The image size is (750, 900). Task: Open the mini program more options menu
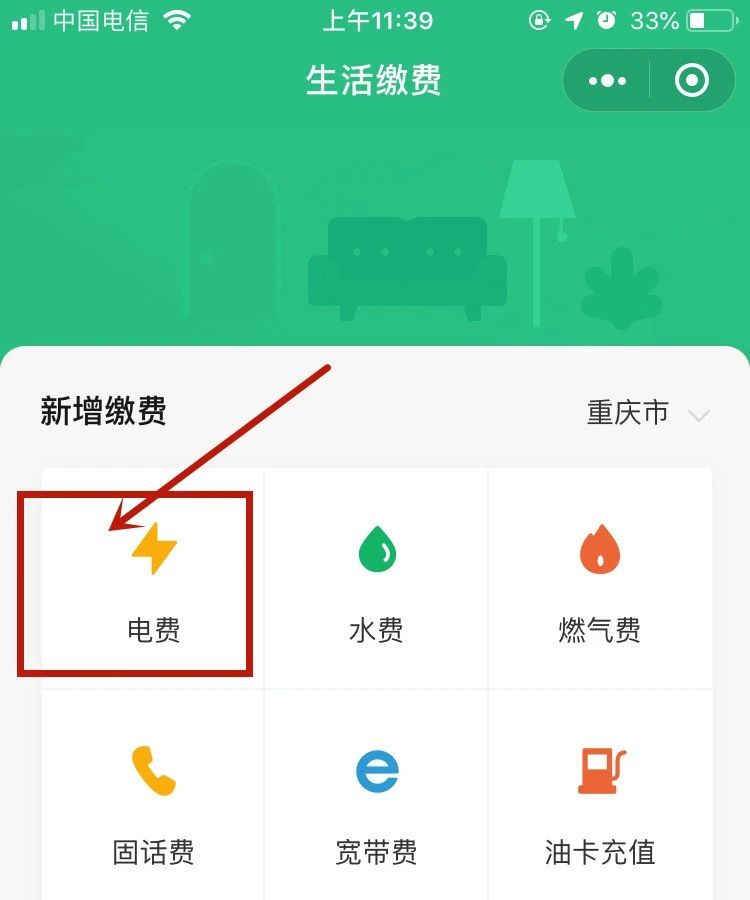click(608, 81)
